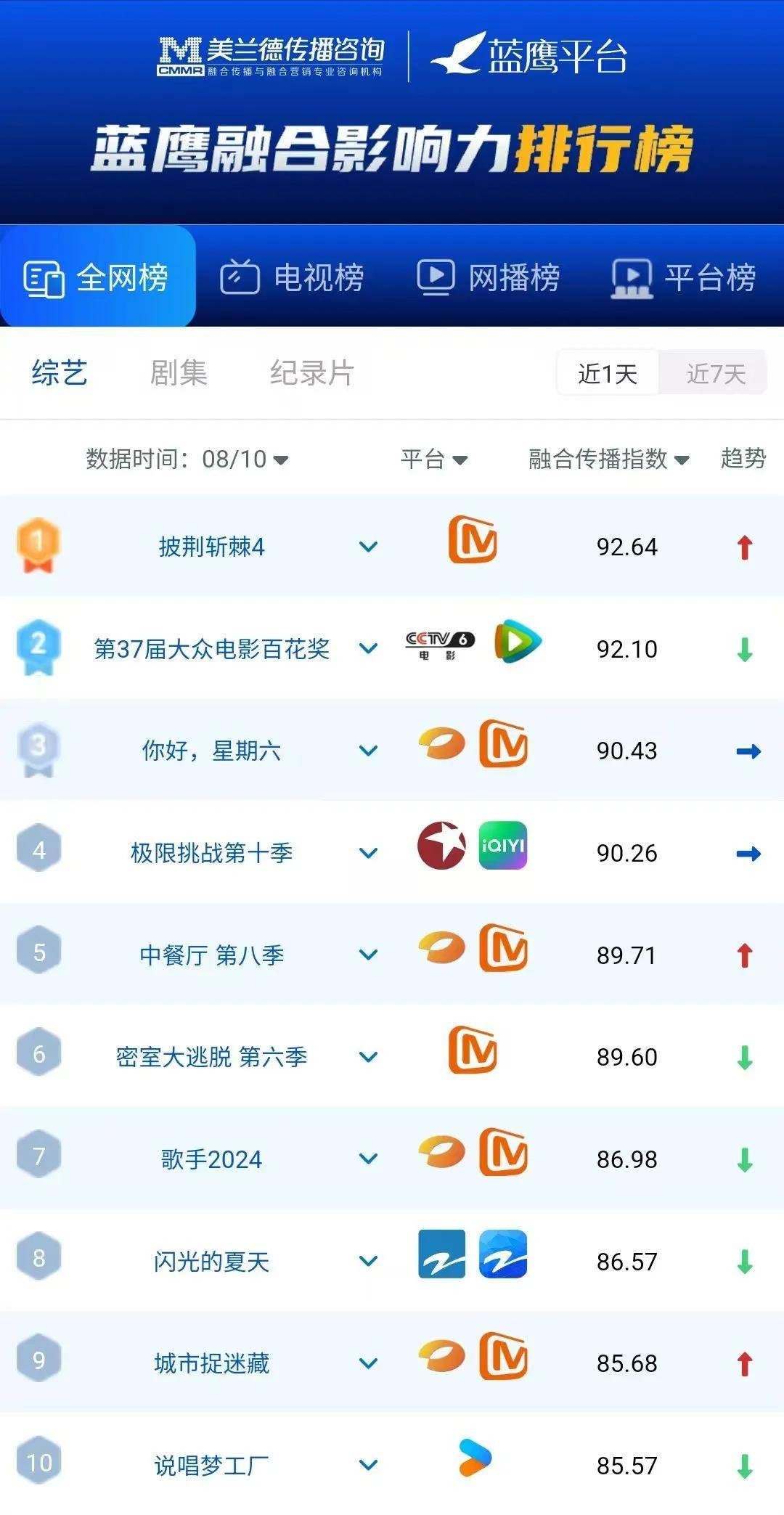Expand the 歌手2024 row
This screenshot has width=784, height=1515.
369,1159
